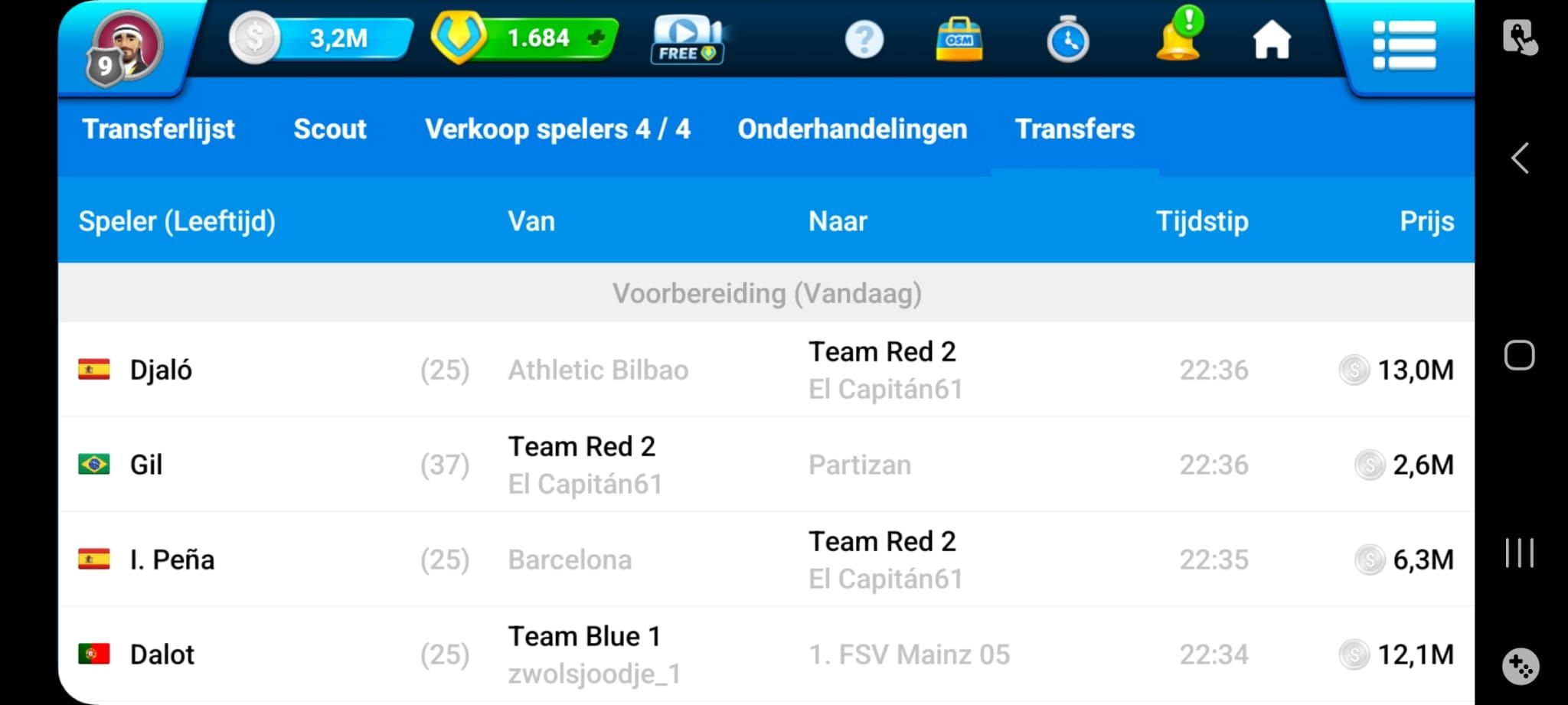
Task: Open the help question mark
Action: pyautogui.click(x=864, y=39)
